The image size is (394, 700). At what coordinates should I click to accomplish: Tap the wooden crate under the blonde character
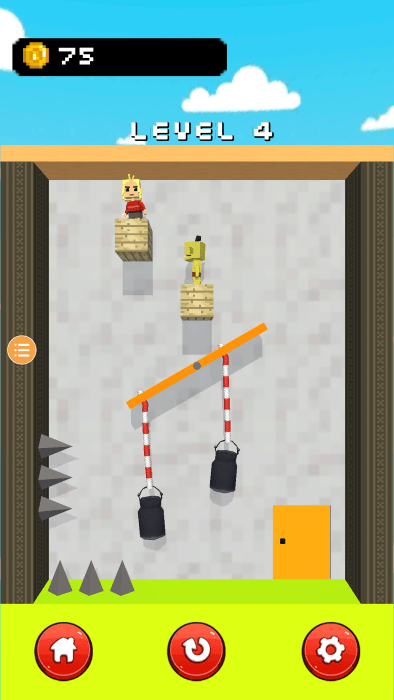pos(133,240)
